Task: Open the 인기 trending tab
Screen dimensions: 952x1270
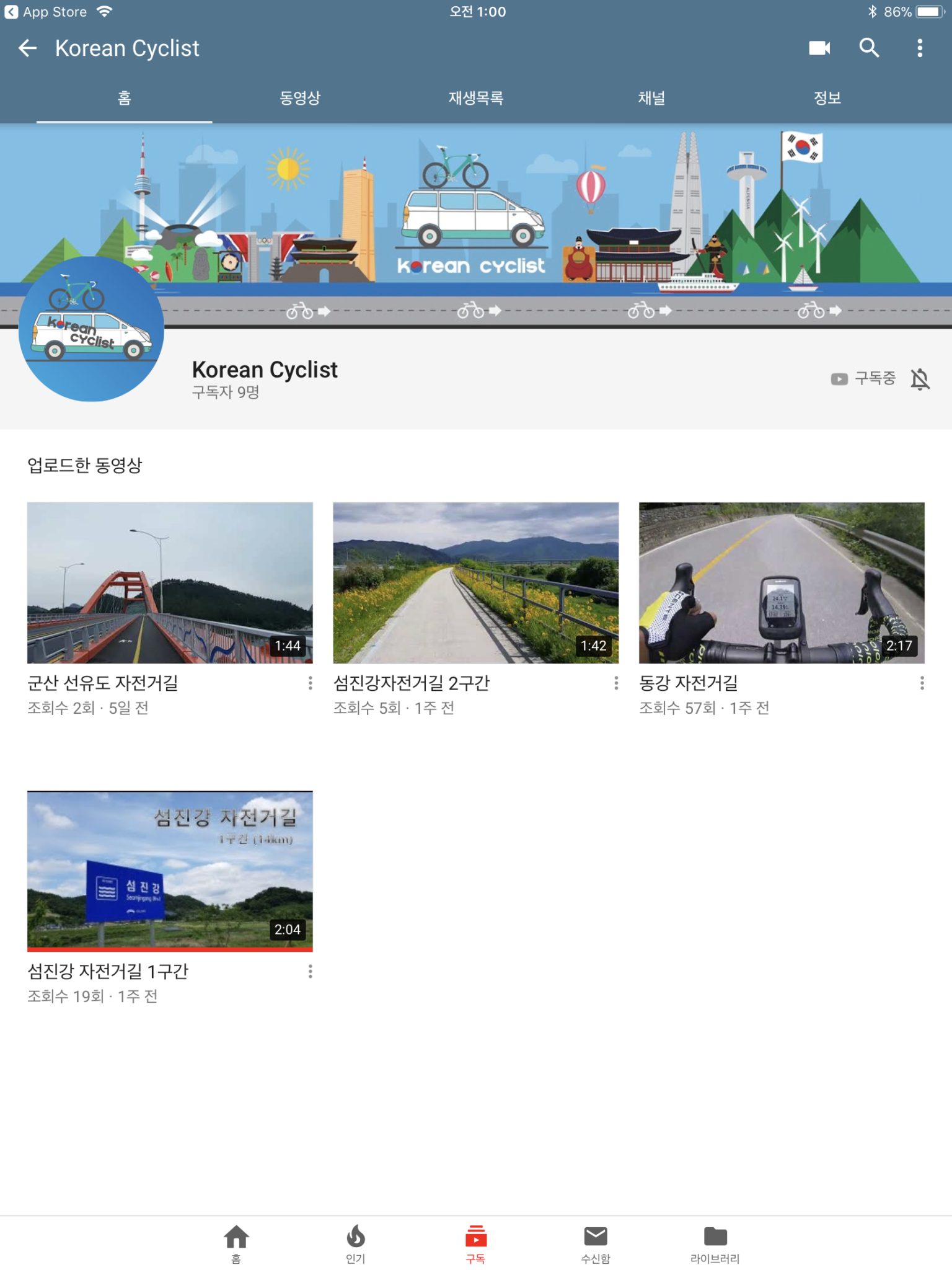Action: coord(356,1243)
